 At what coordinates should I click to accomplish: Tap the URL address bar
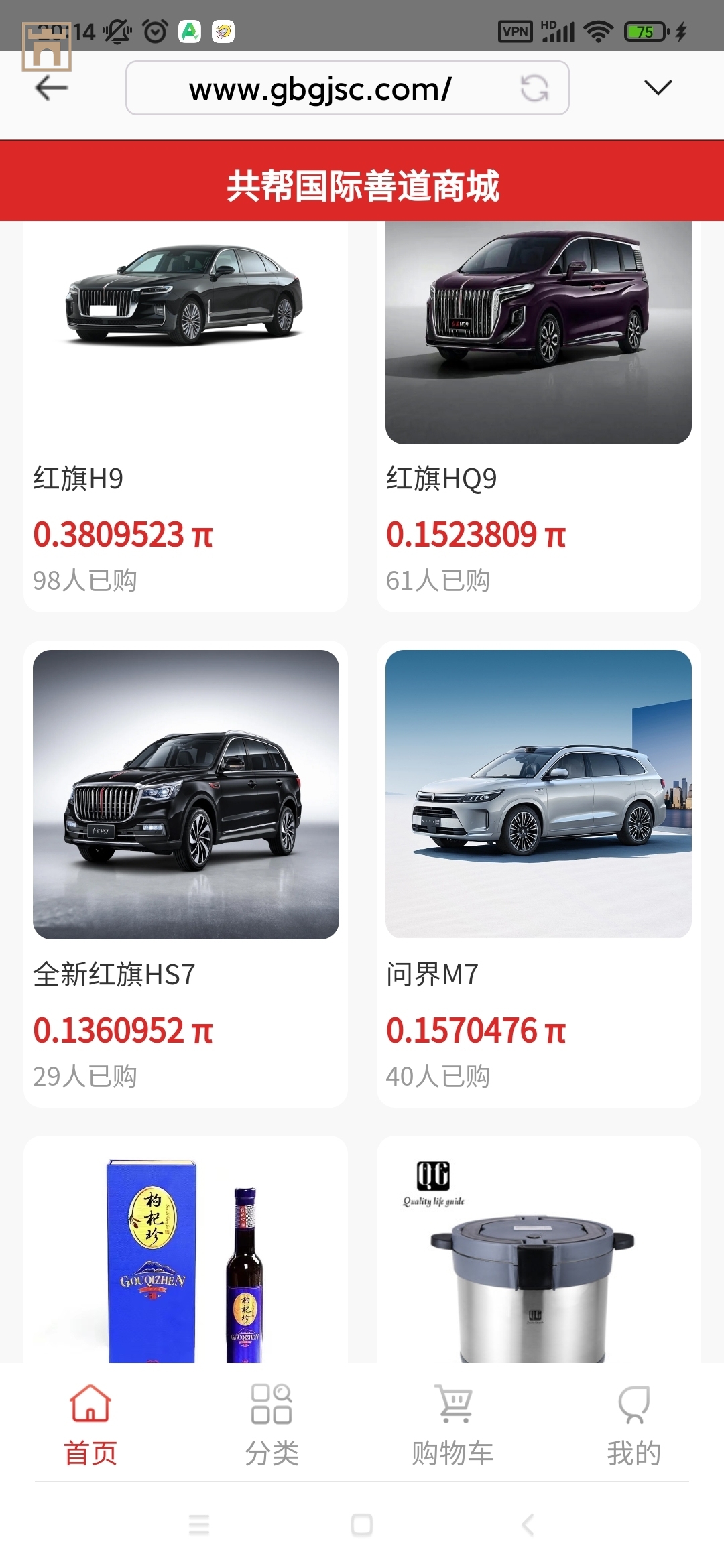click(x=320, y=88)
